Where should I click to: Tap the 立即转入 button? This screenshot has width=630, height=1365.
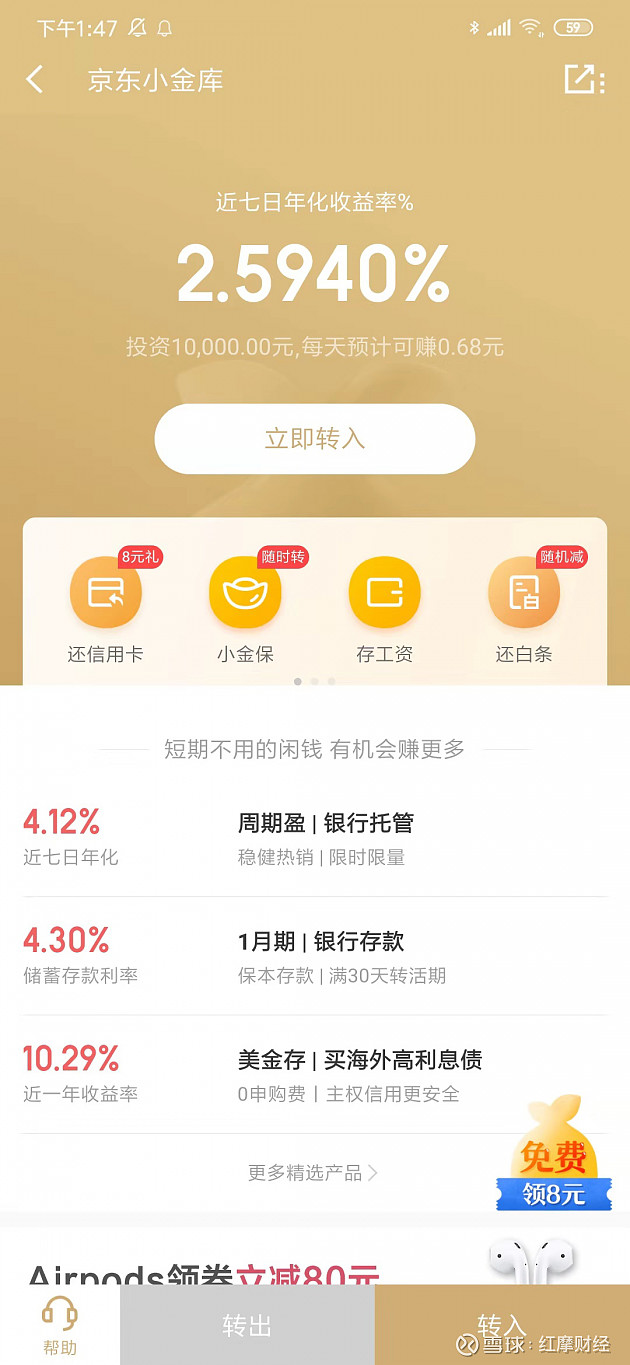(x=314, y=439)
